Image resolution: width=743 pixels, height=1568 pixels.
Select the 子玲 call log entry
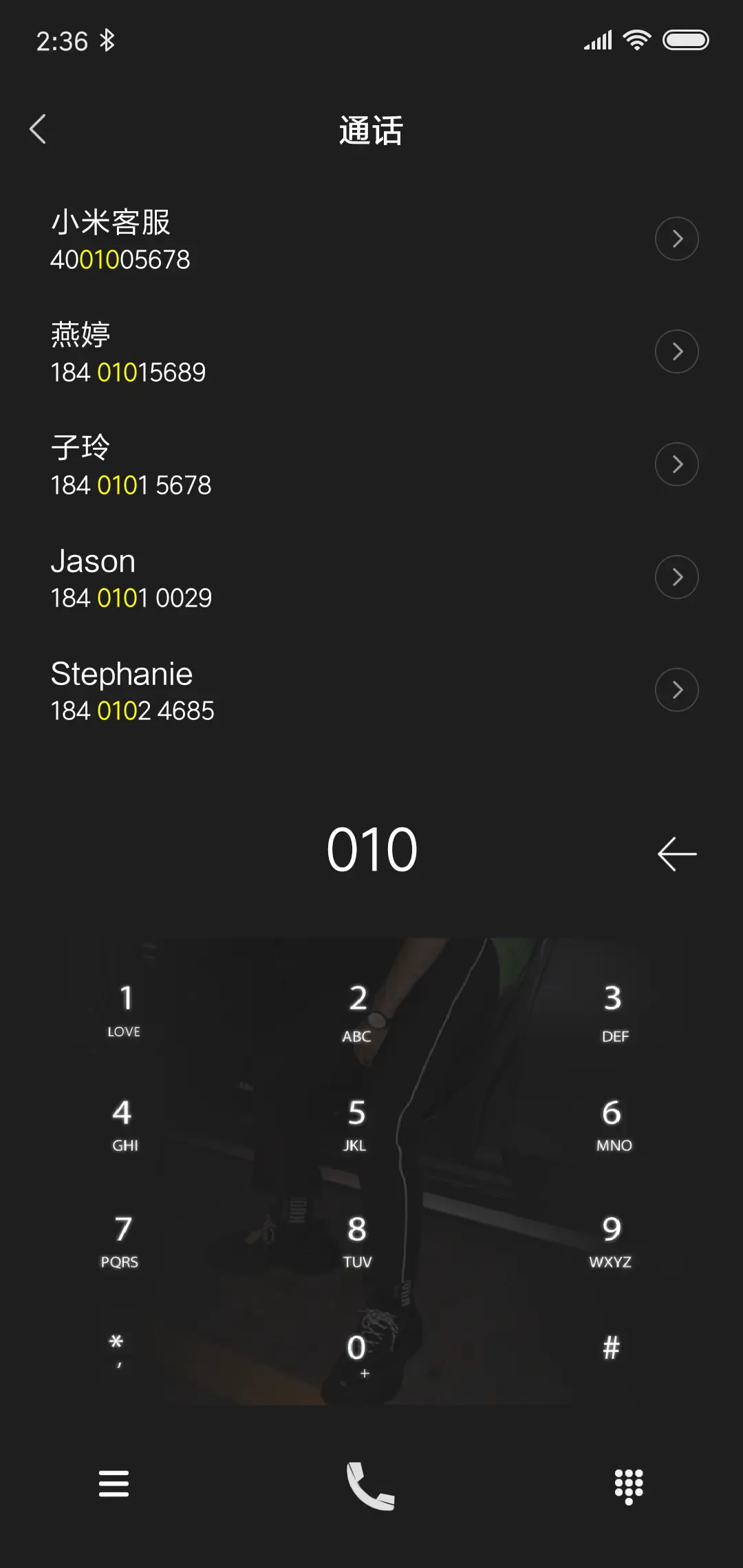point(275,464)
